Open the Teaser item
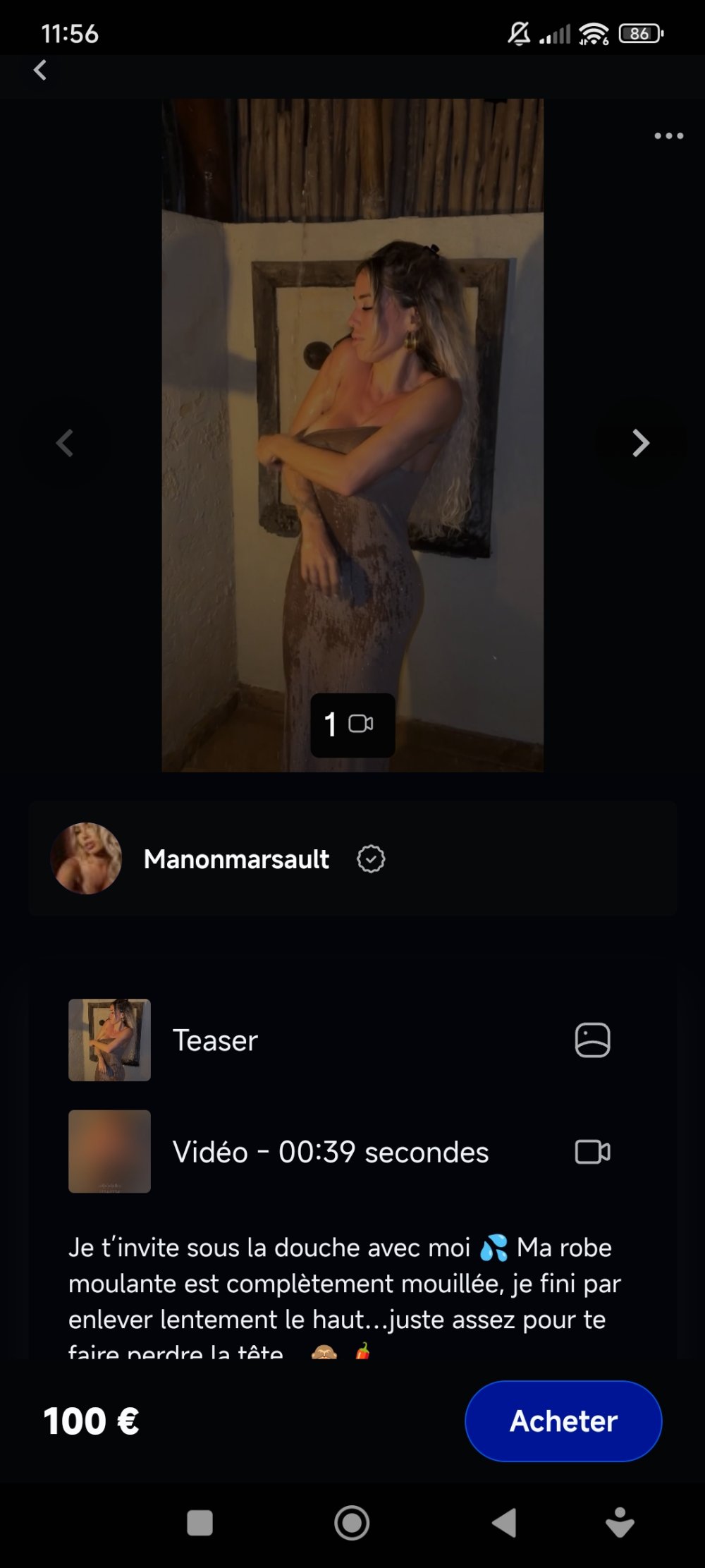 point(215,1040)
